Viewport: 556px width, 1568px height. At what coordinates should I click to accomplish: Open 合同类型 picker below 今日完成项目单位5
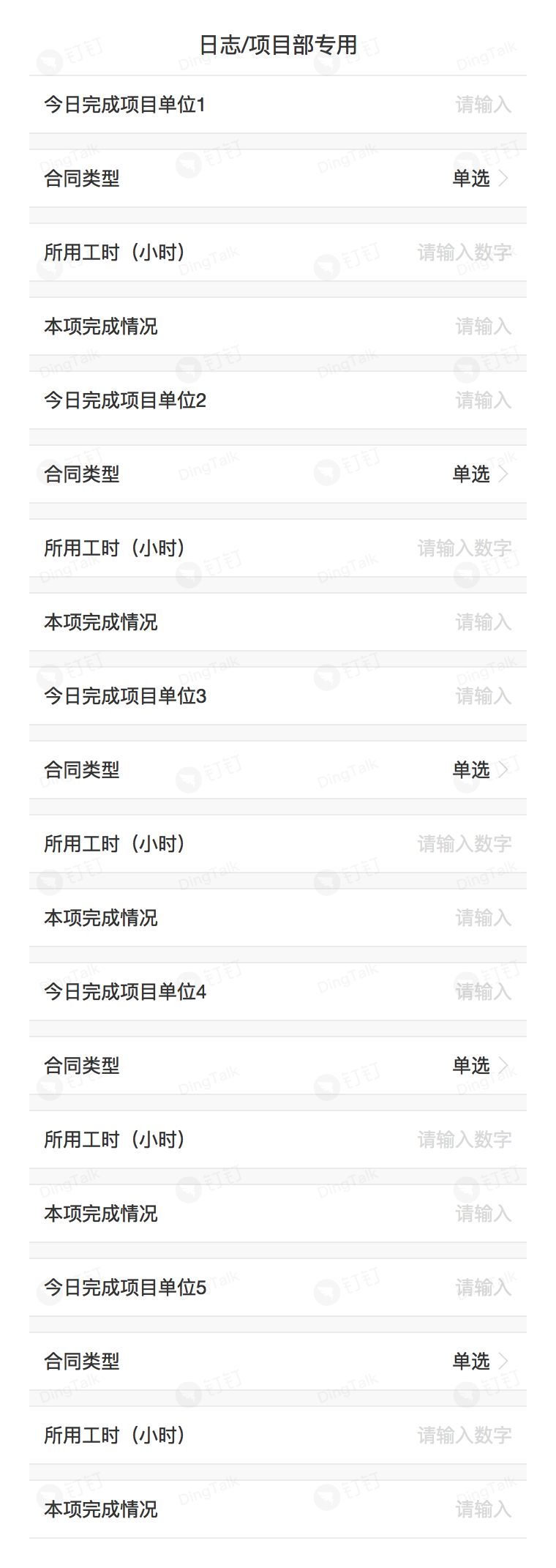(278, 1362)
